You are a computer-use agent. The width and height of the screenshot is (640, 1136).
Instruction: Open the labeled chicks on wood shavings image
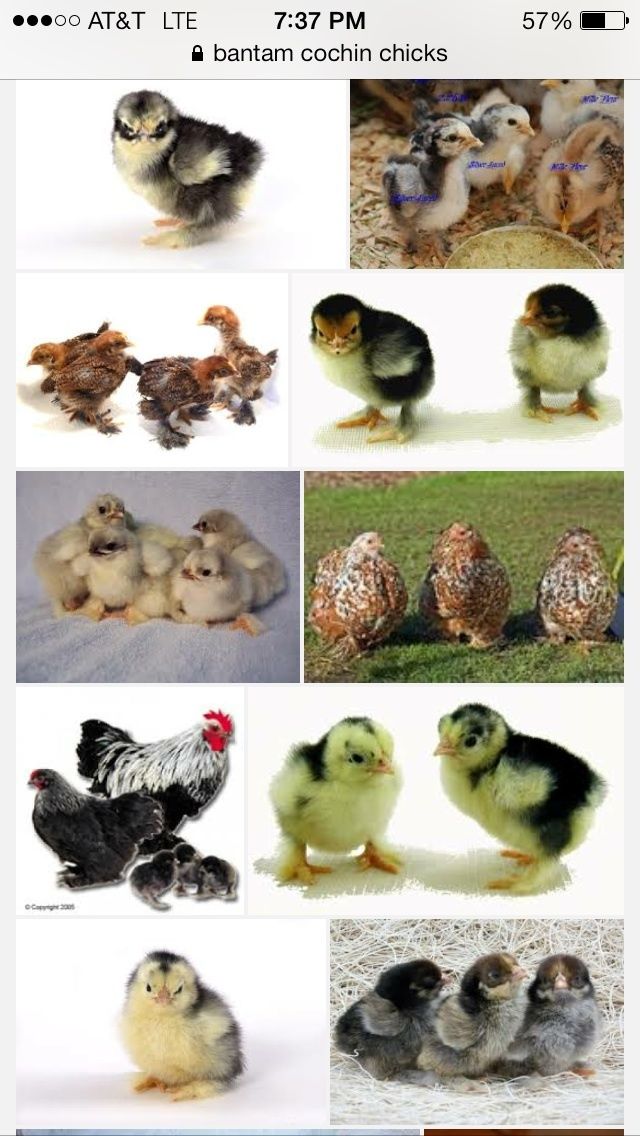tap(486, 174)
